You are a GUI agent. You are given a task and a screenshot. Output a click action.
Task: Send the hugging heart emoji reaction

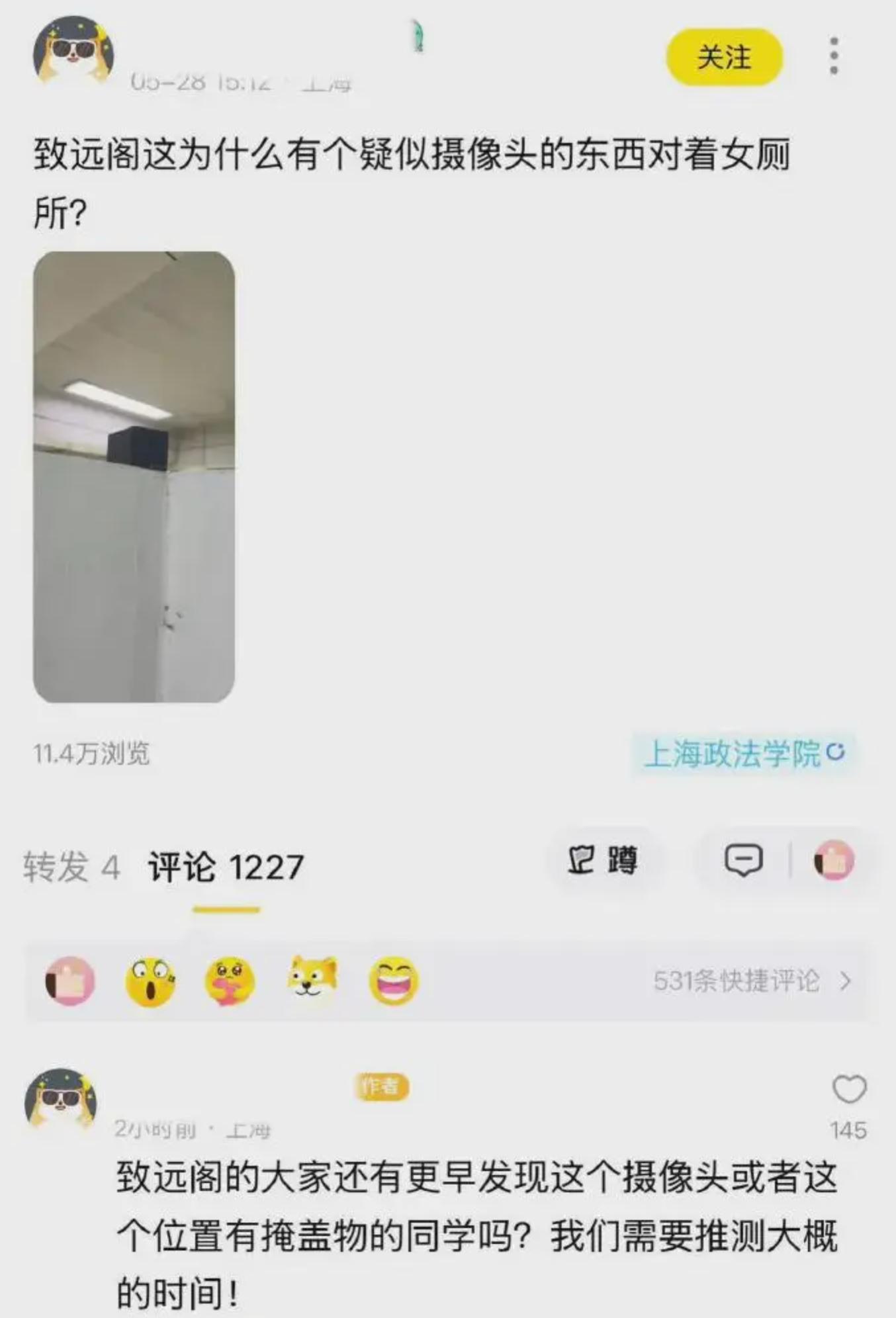coord(230,981)
